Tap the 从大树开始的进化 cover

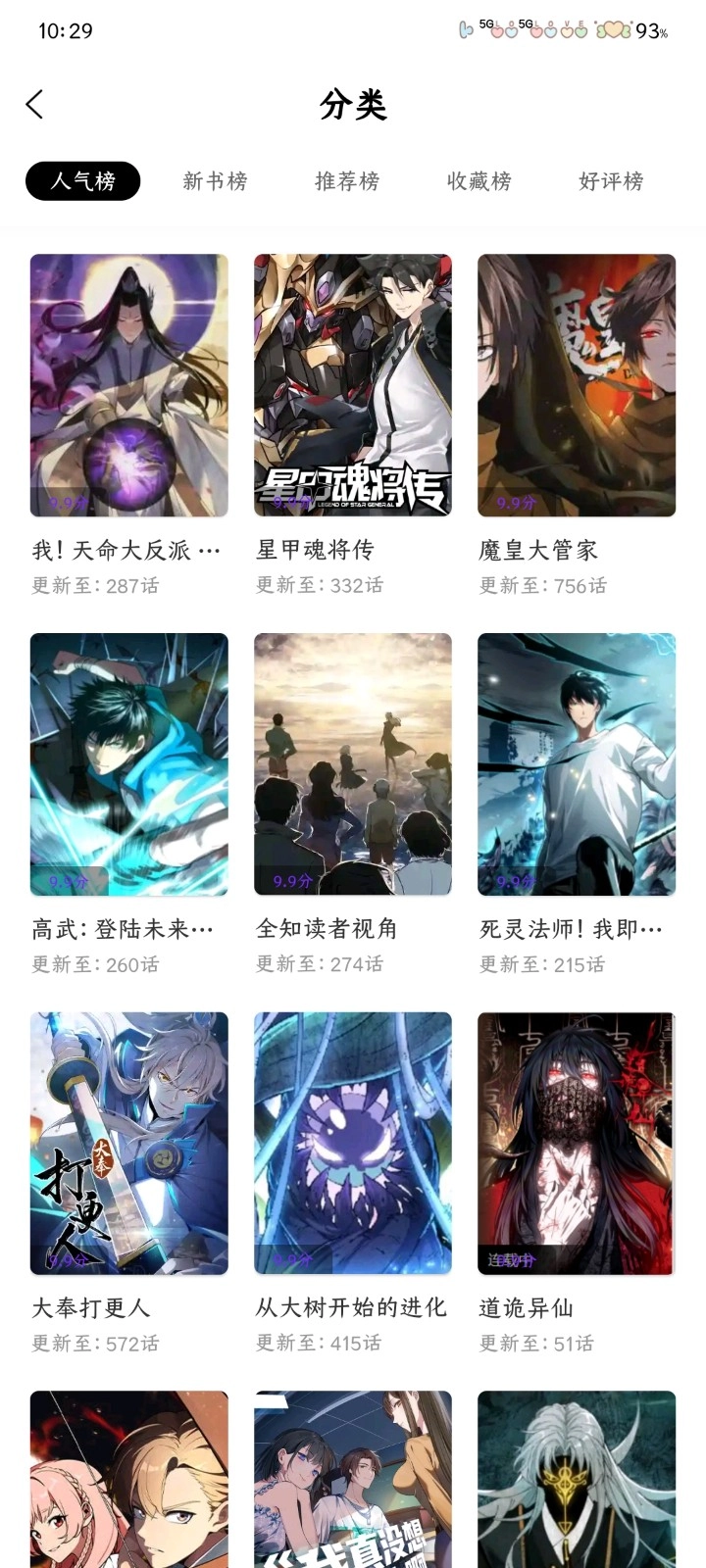click(x=352, y=1144)
